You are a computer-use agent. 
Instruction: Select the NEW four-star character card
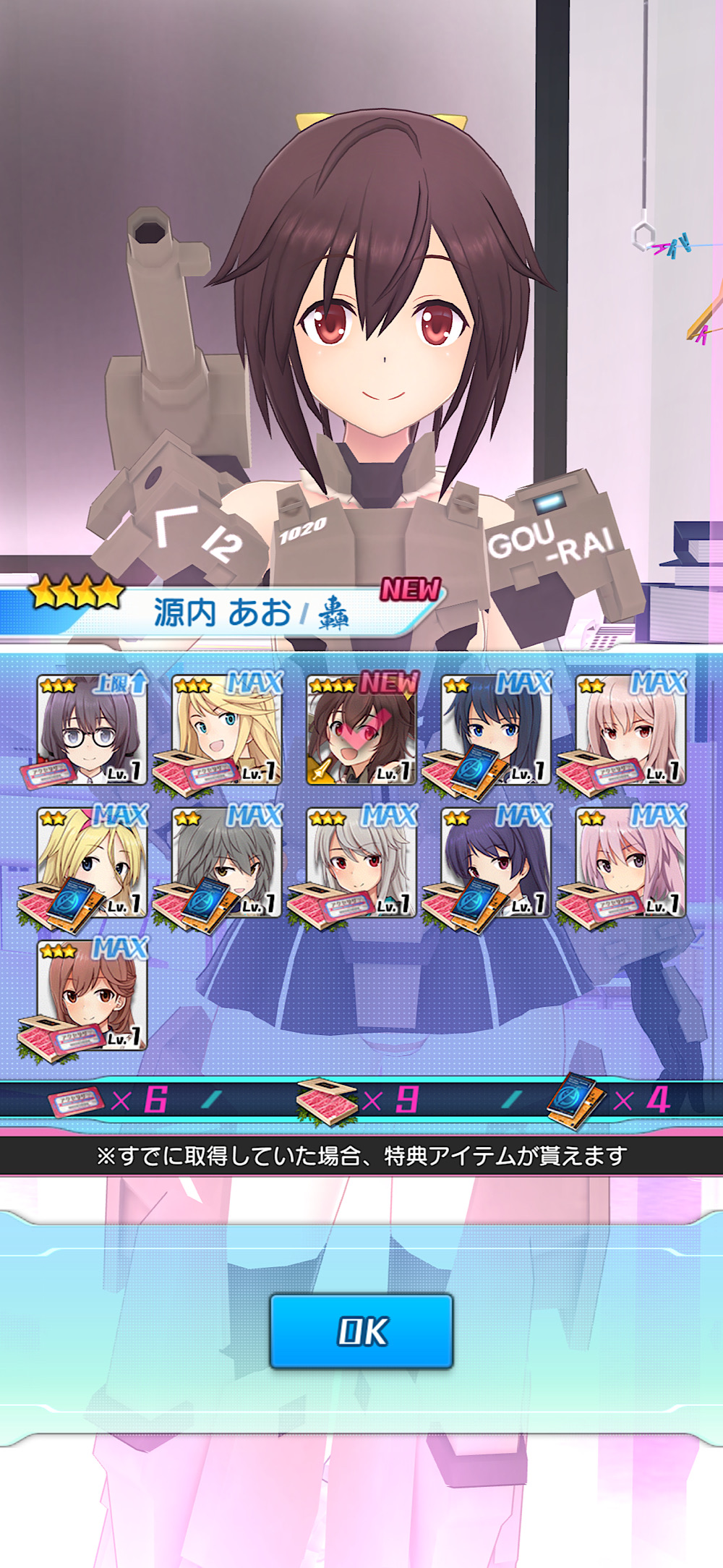point(361,730)
